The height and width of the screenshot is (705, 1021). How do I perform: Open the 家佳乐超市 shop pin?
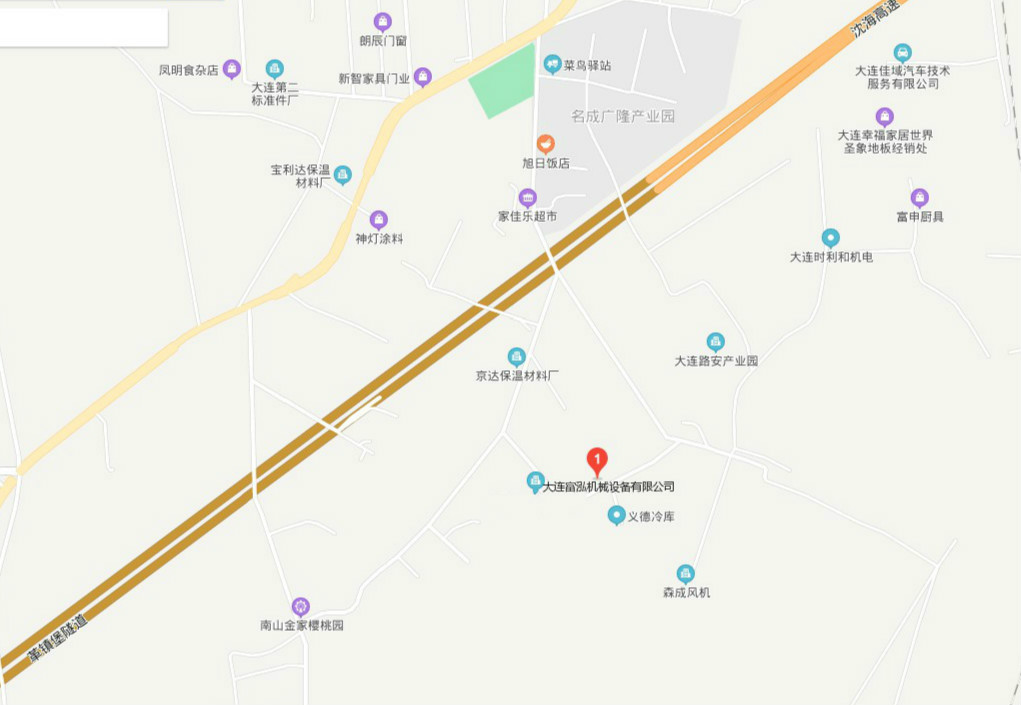527,197
